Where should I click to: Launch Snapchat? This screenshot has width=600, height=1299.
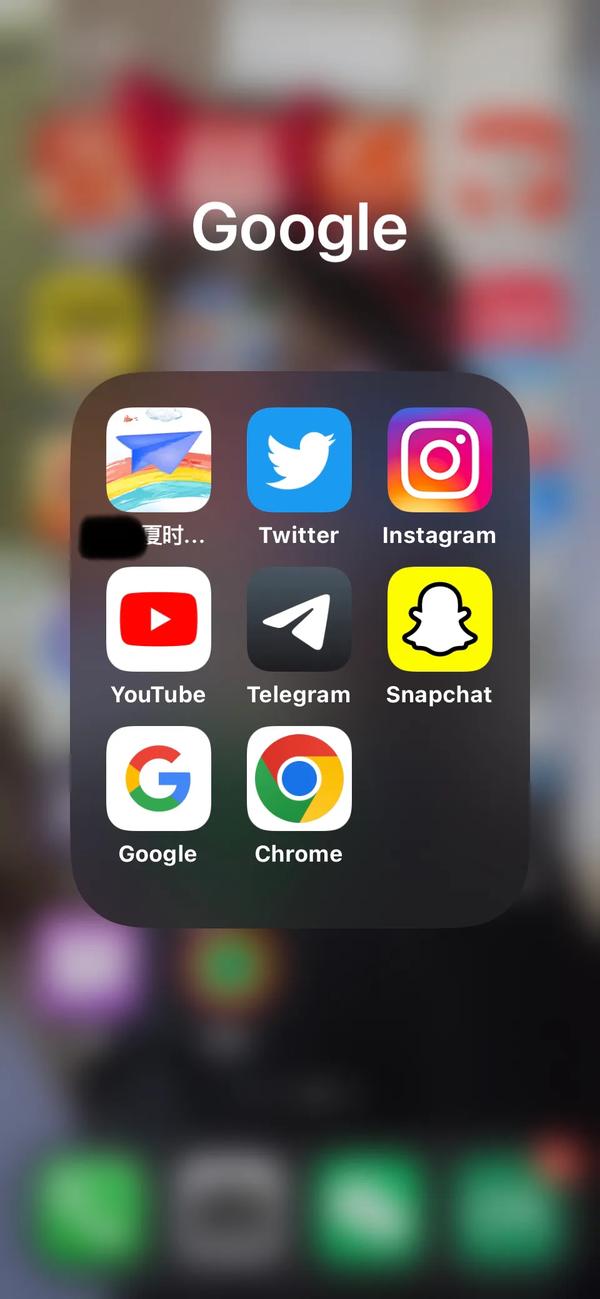click(440, 619)
